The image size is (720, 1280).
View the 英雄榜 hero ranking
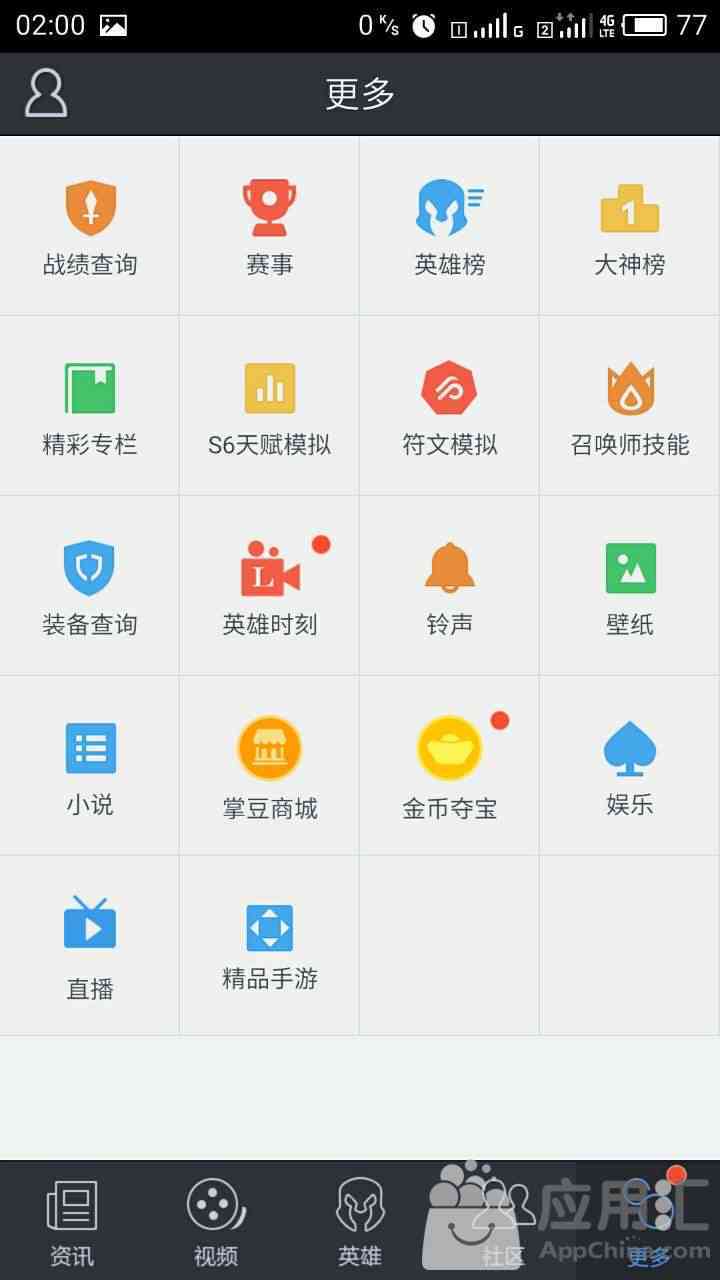coord(450,226)
